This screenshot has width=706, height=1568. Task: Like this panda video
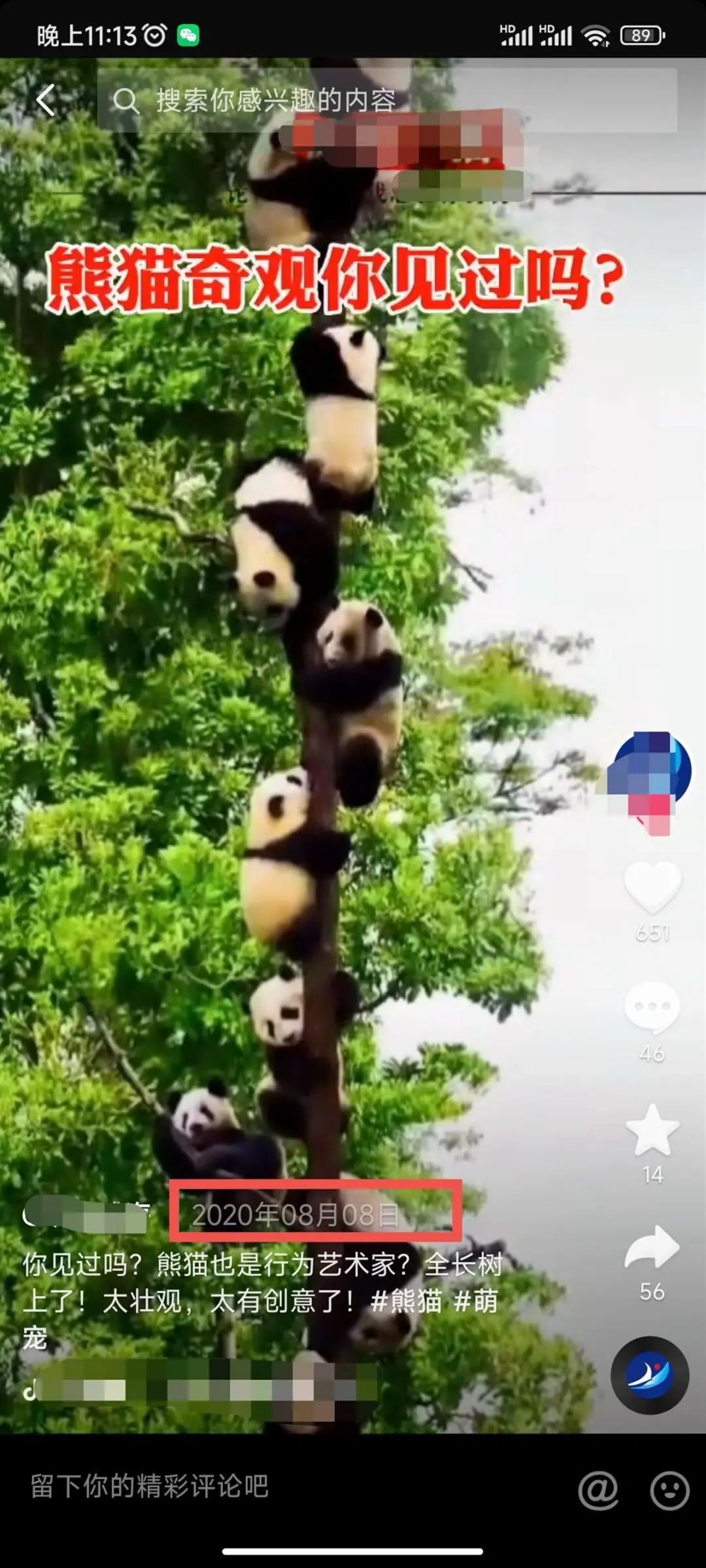coord(652,887)
